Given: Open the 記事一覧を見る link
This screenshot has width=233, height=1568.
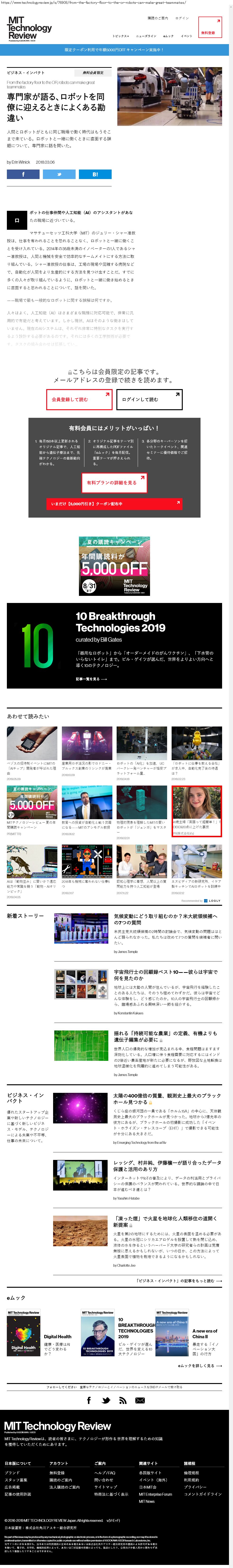Looking at the screenshot, I should tap(91, 679).
